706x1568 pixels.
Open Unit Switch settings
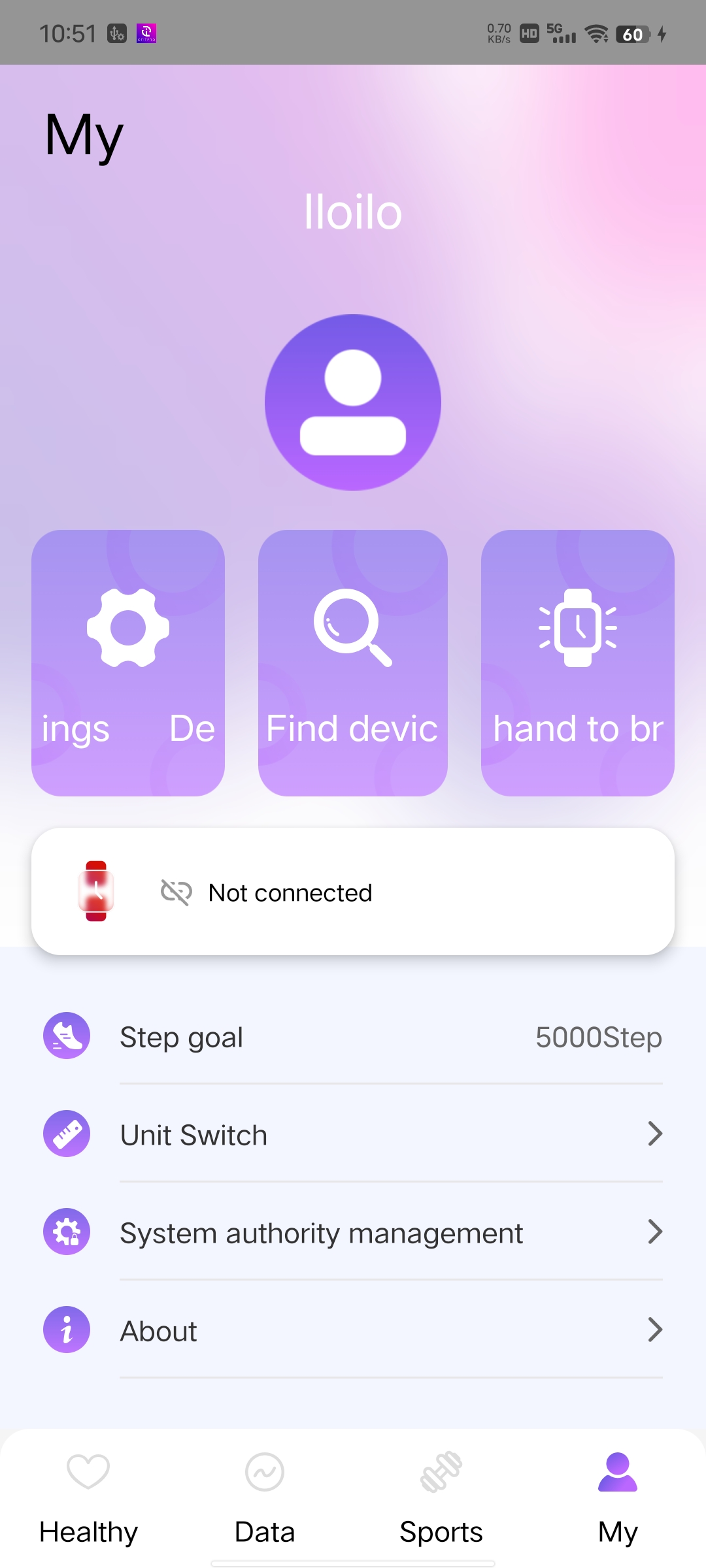click(x=353, y=1135)
